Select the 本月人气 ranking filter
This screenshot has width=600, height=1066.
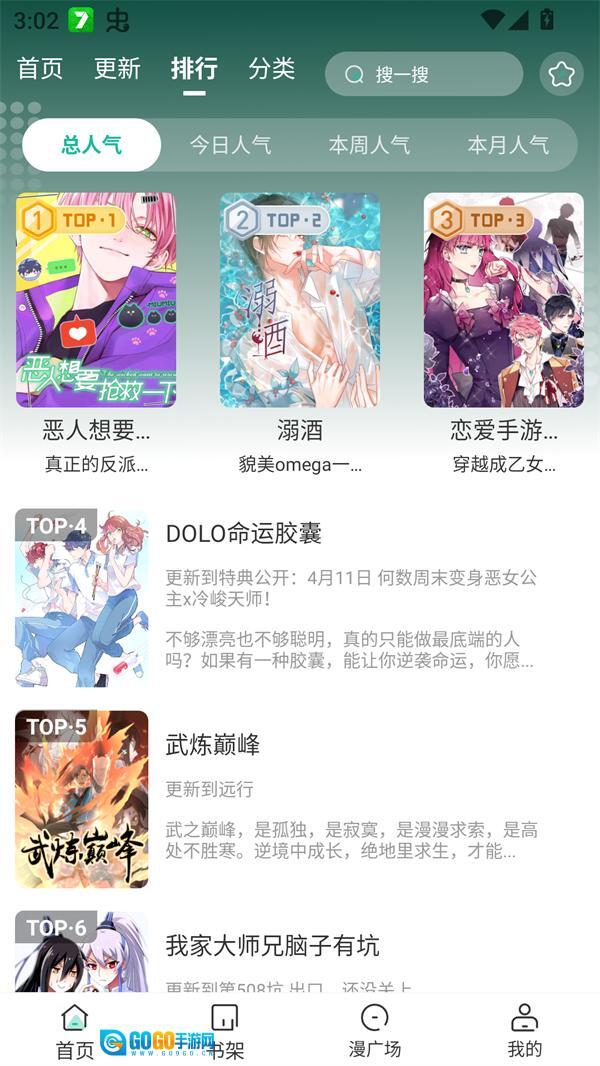(508, 145)
